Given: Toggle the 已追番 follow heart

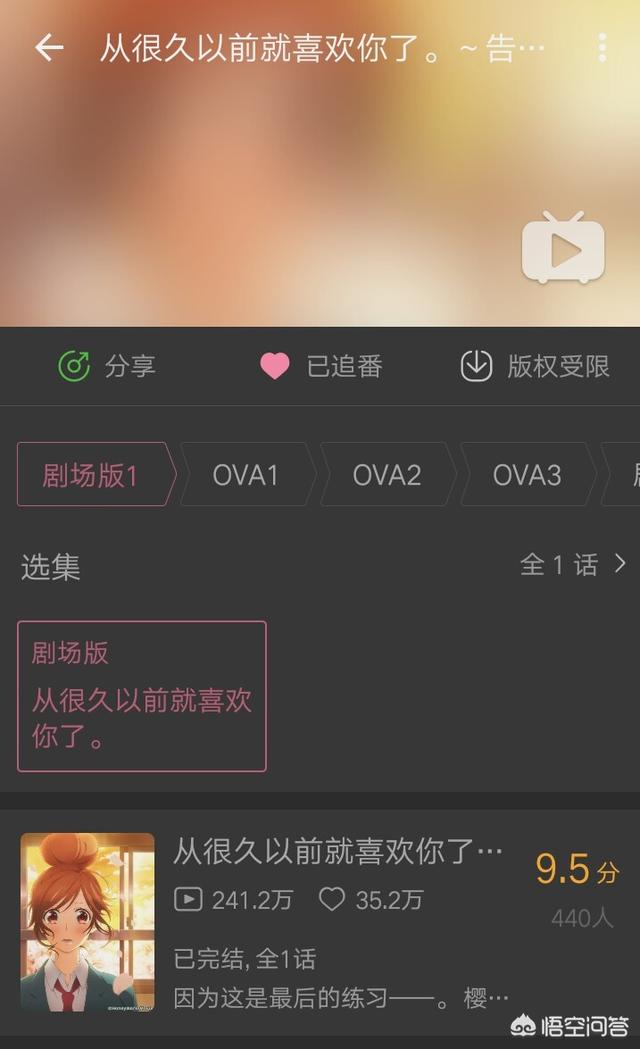Looking at the screenshot, I should coord(321,366).
